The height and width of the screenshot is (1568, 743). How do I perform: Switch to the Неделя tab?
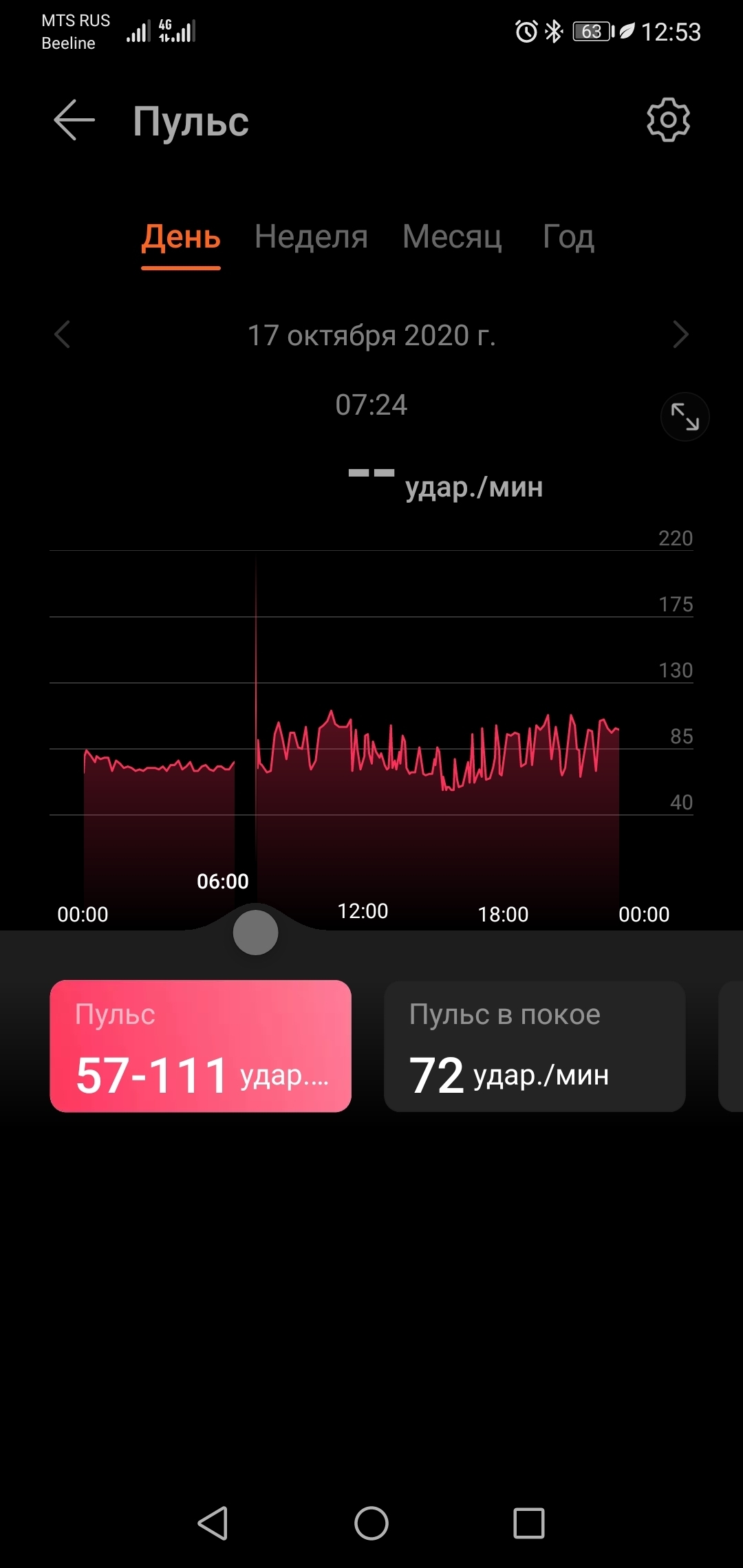[311, 237]
